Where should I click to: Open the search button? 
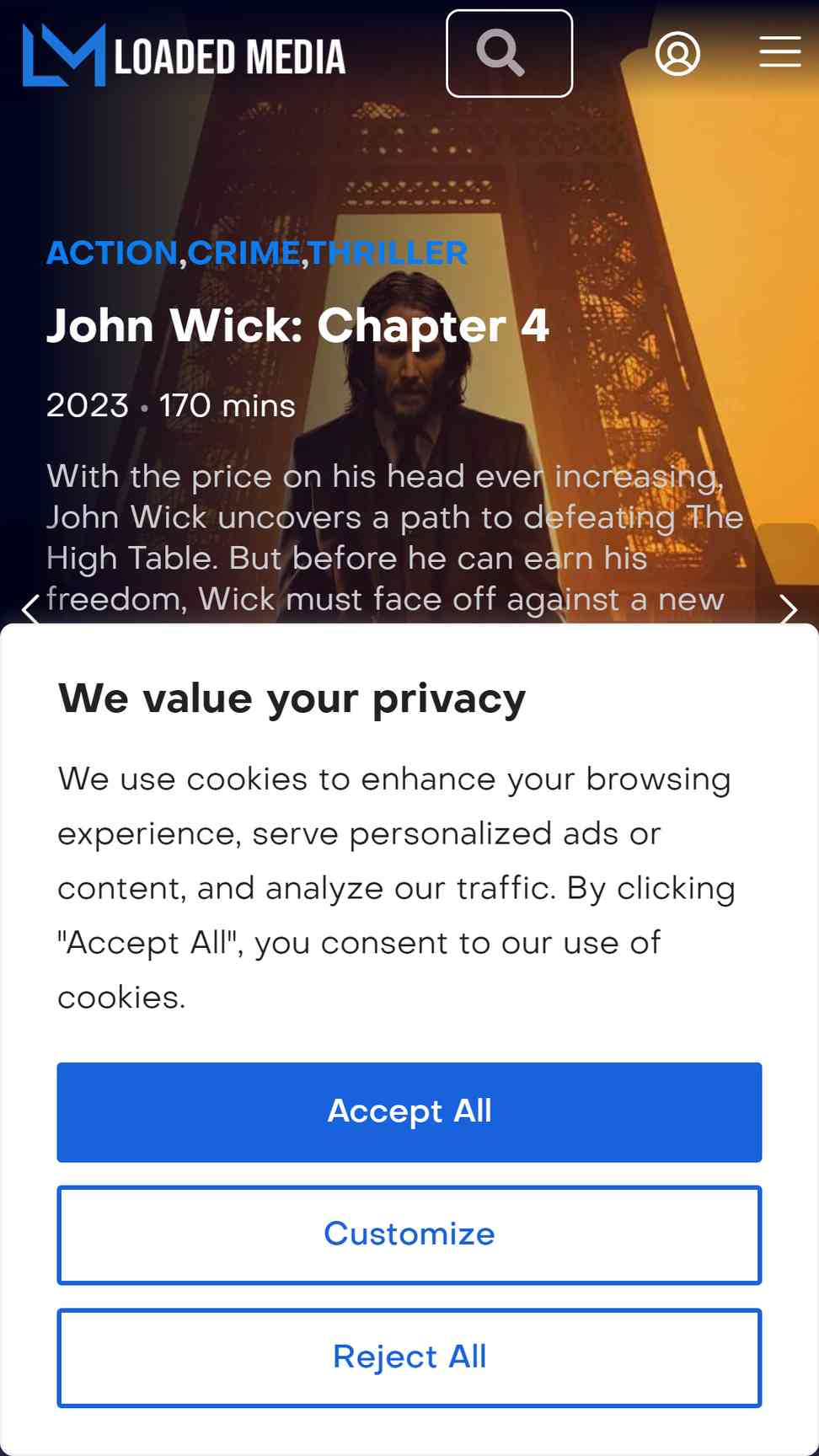[509, 53]
